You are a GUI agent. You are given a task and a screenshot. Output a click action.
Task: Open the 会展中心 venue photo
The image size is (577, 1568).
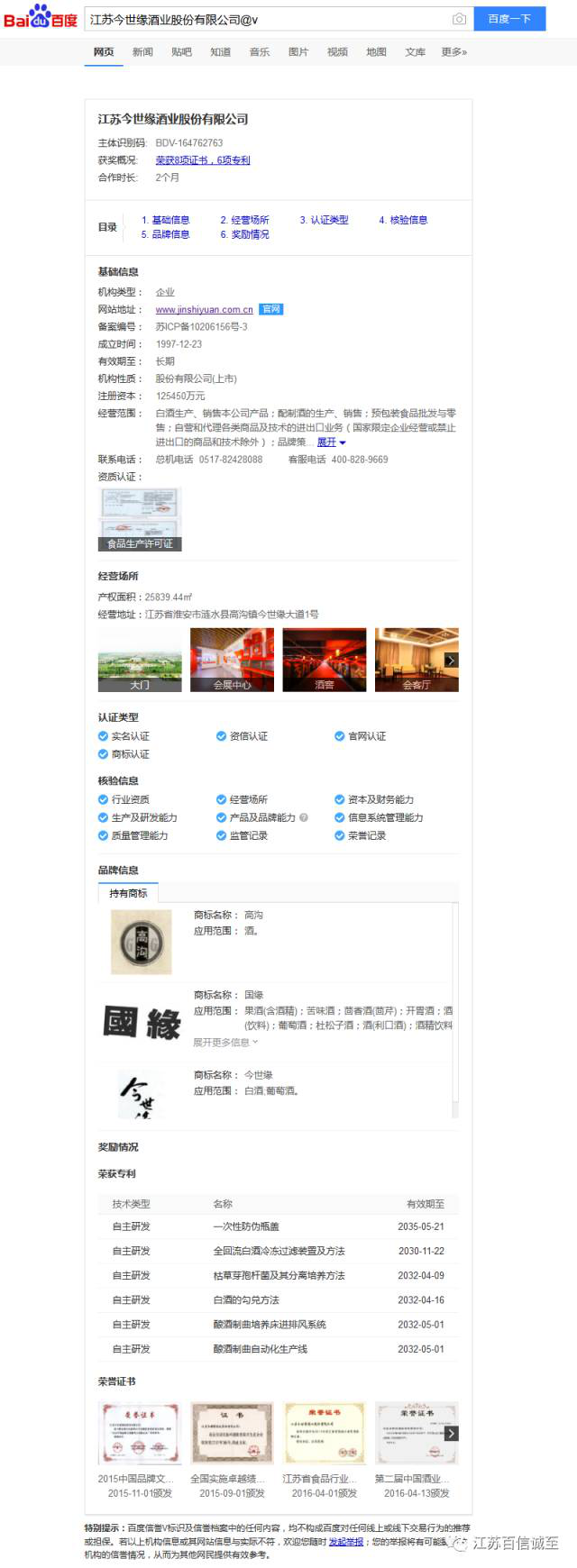(232, 660)
